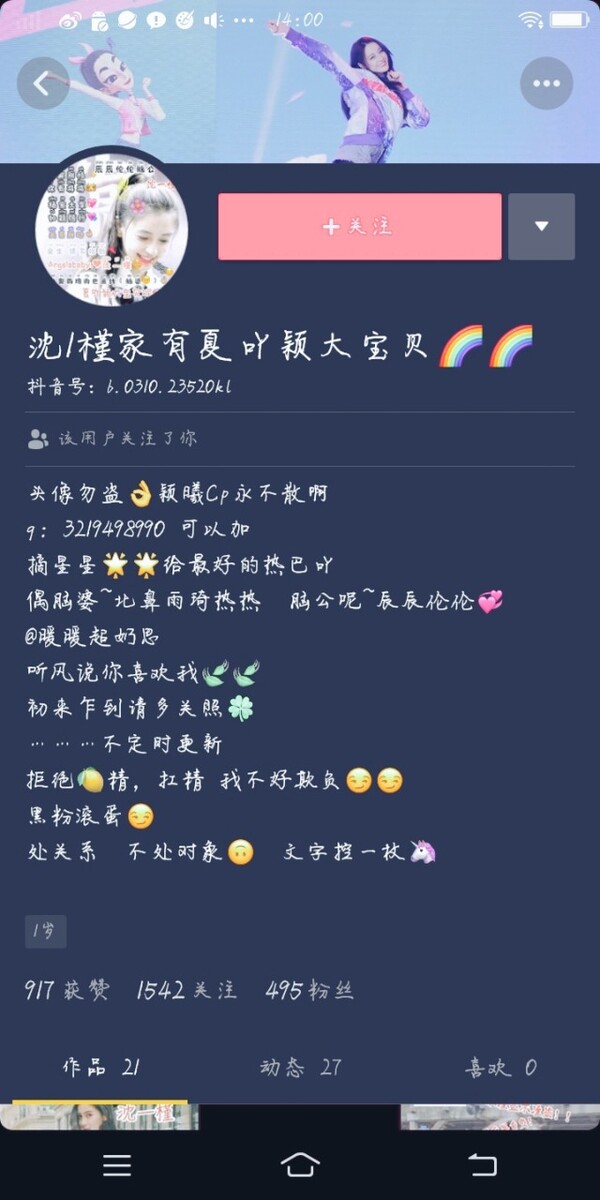Follow this user with the 关注 button
The image size is (600, 1200).
(x=360, y=227)
